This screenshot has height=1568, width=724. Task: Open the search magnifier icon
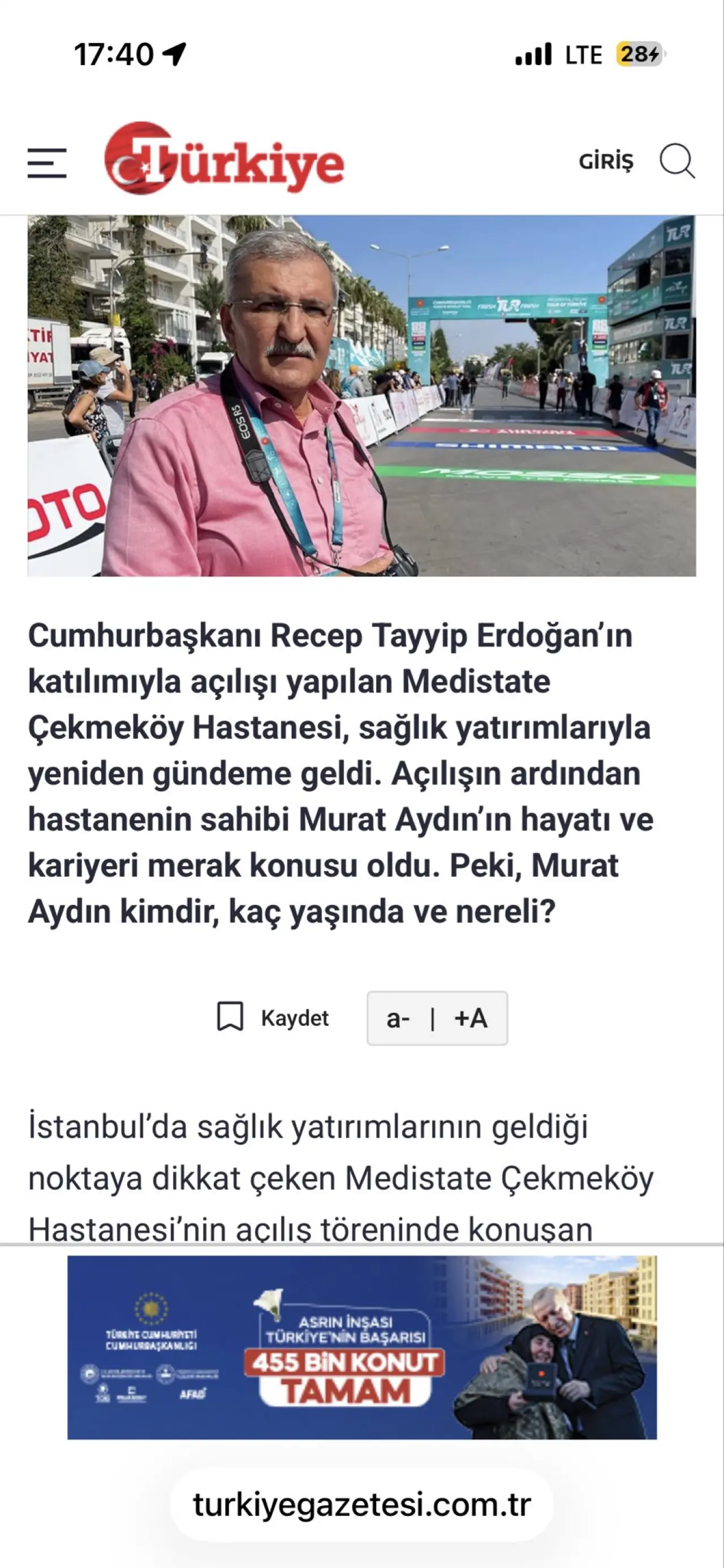tap(677, 161)
